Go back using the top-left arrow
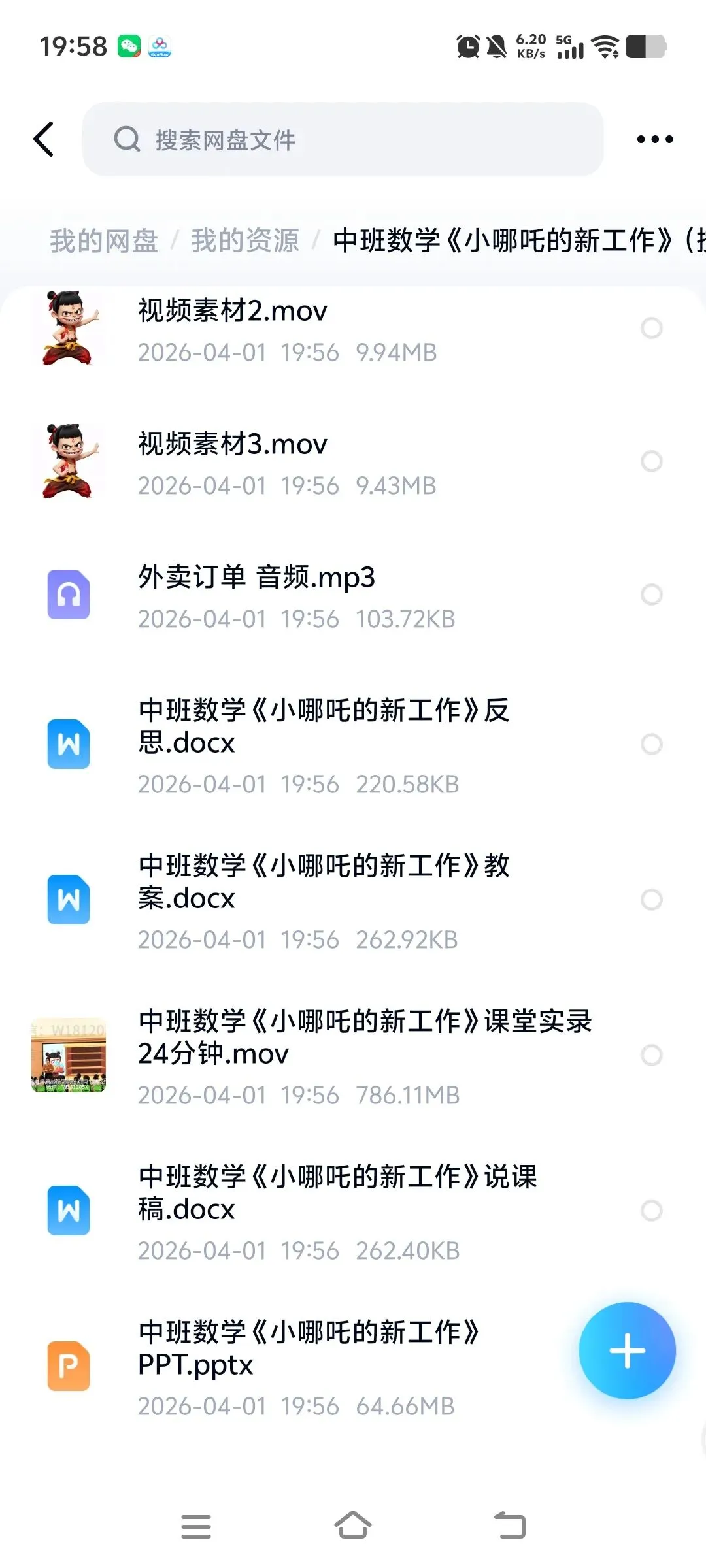Viewport: 706px width, 1568px height. 44,139
